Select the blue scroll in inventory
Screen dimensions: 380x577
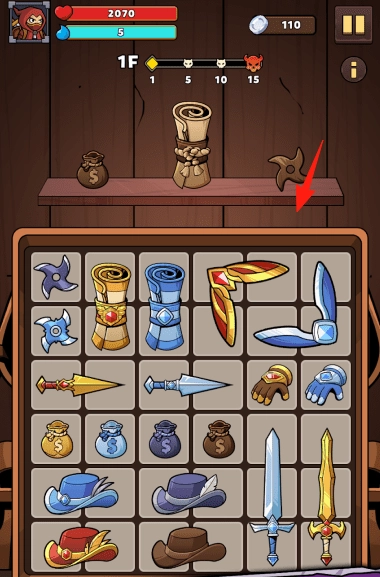(x=164, y=306)
